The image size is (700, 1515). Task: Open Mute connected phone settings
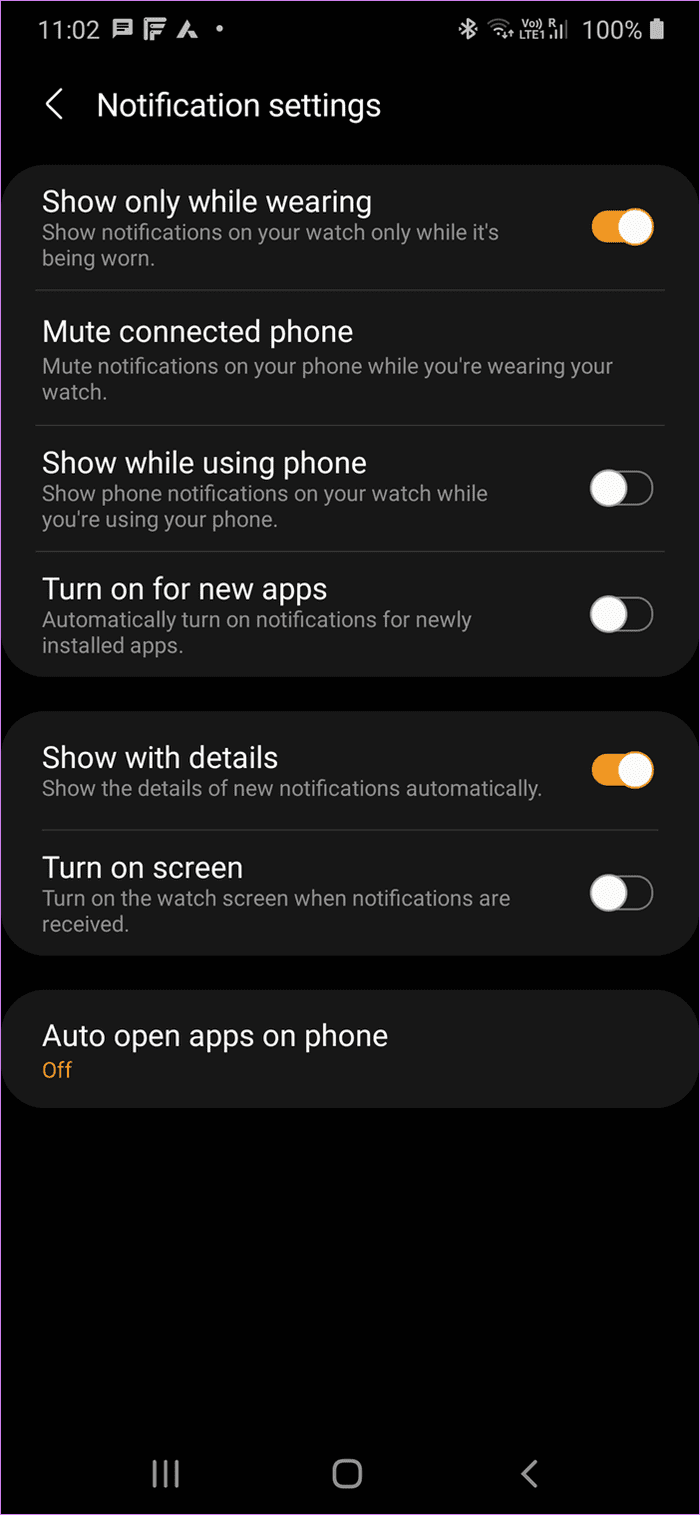click(x=348, y=358)
